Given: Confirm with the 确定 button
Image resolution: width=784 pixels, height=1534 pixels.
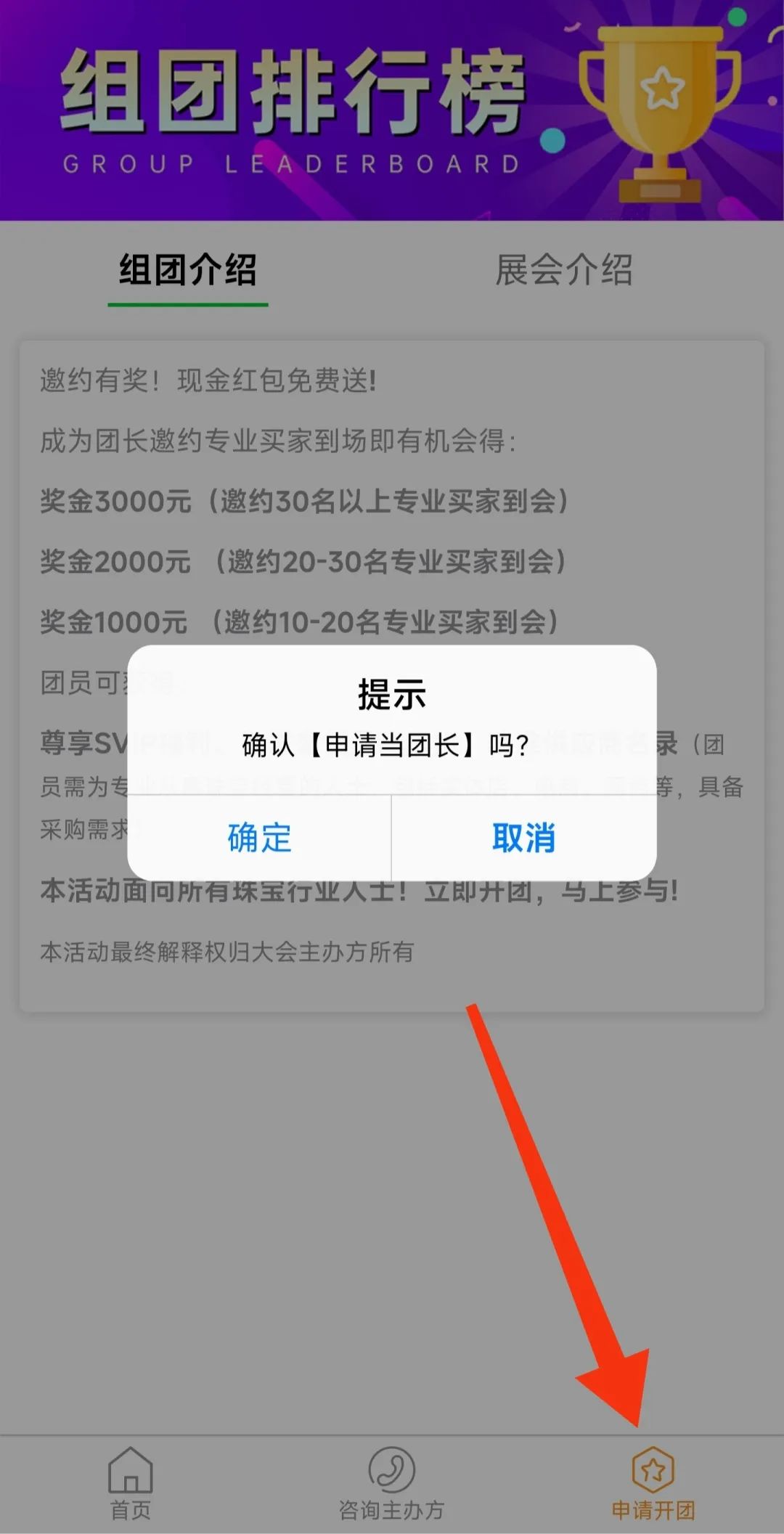Looking at the screenshot, I should (259, 838).
